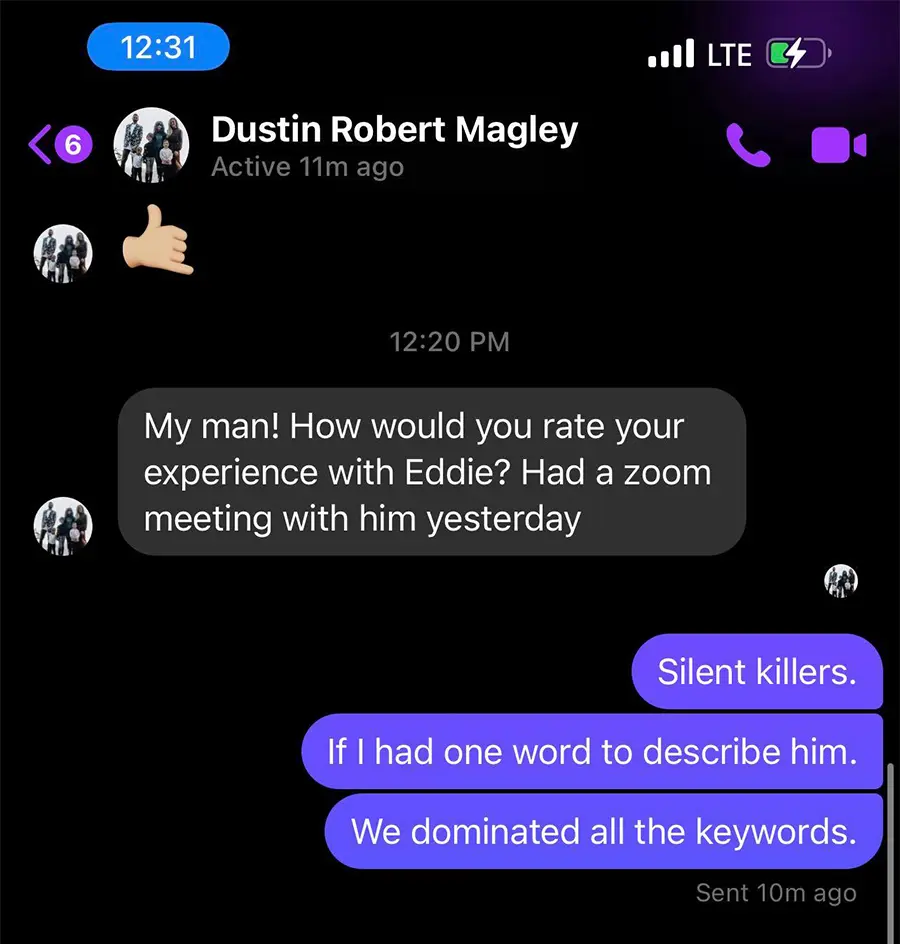Start a voice call with Dustin
The image size is (900, 944).
point(747,146)
